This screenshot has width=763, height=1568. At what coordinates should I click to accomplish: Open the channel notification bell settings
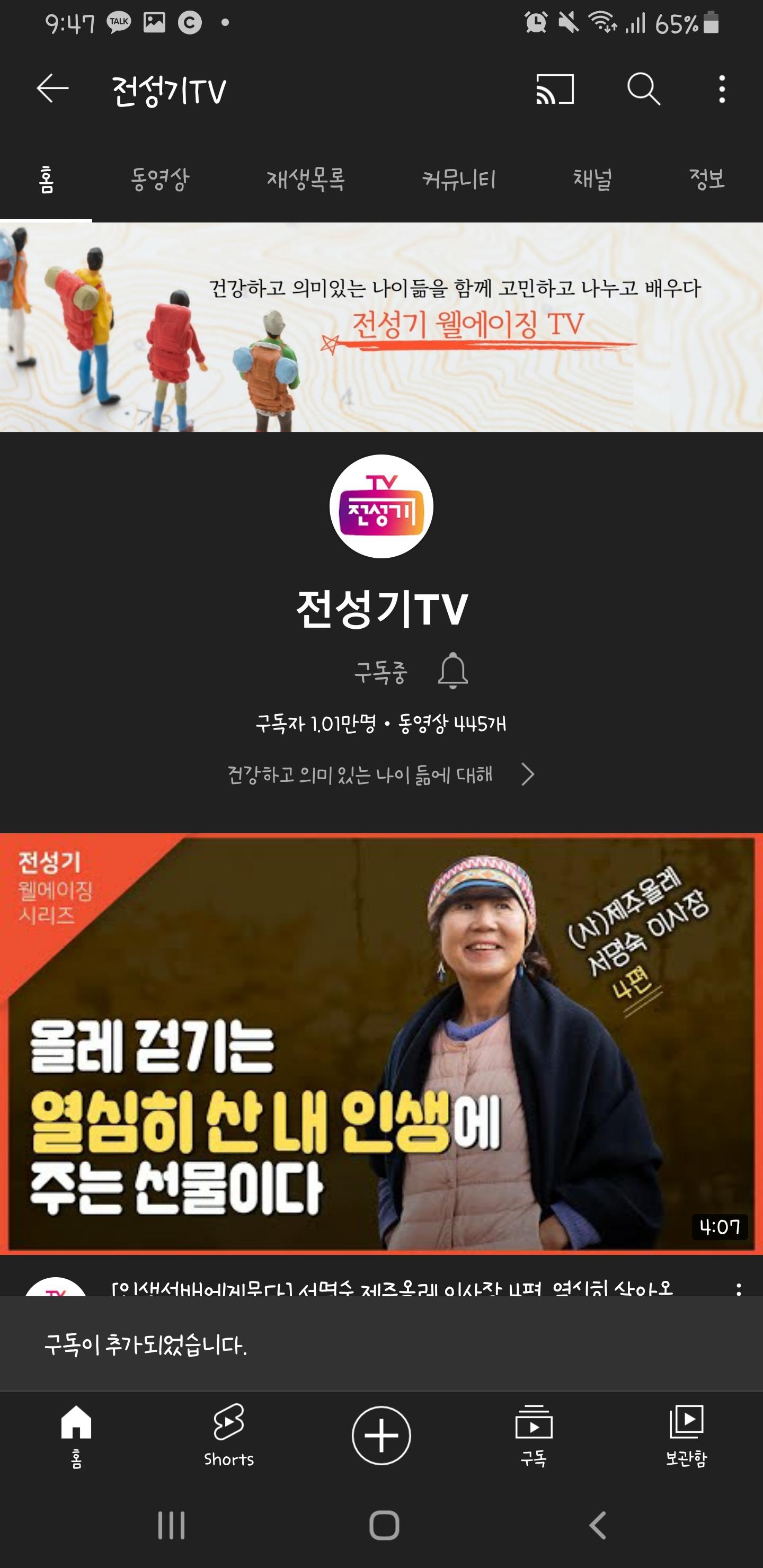[x=453, y=671]
